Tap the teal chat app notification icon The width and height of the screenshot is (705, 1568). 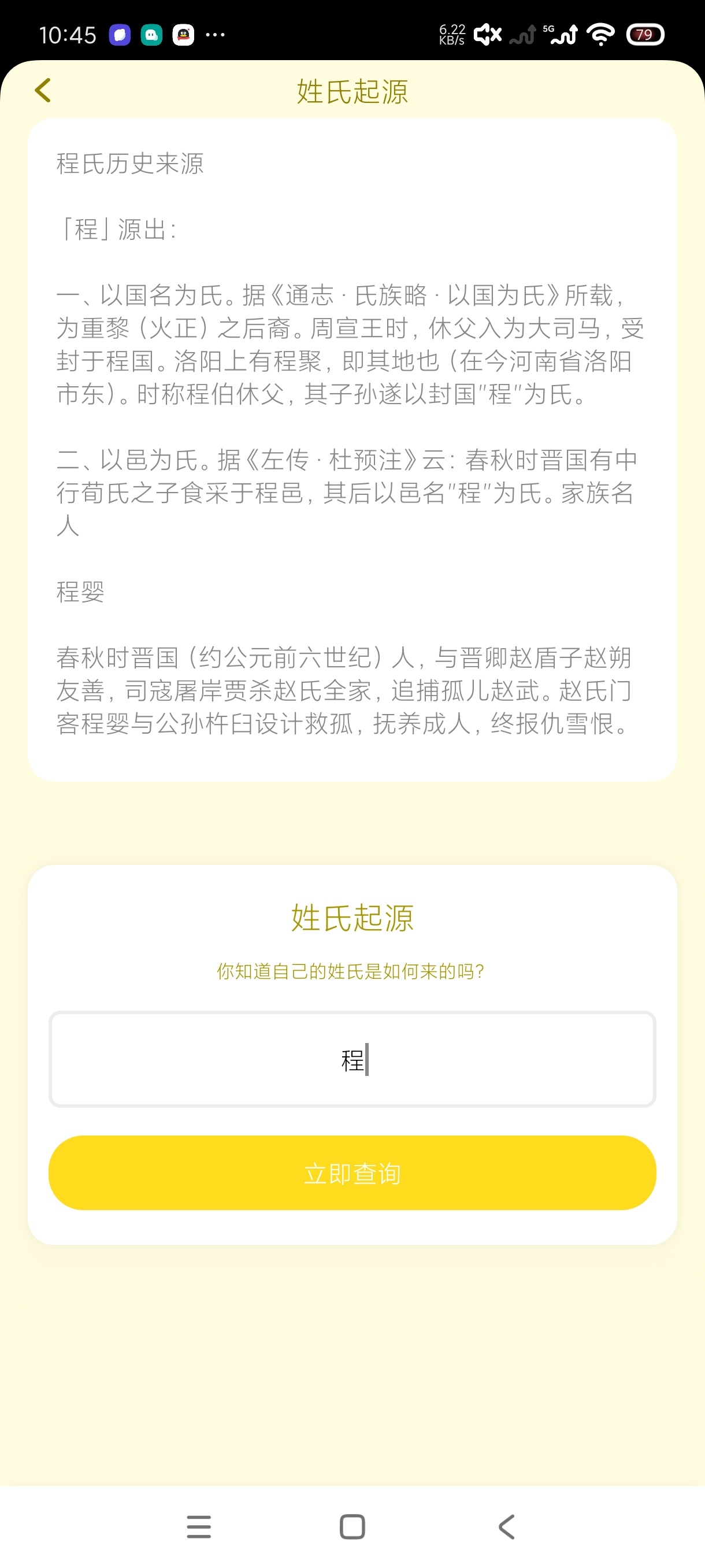151,35
